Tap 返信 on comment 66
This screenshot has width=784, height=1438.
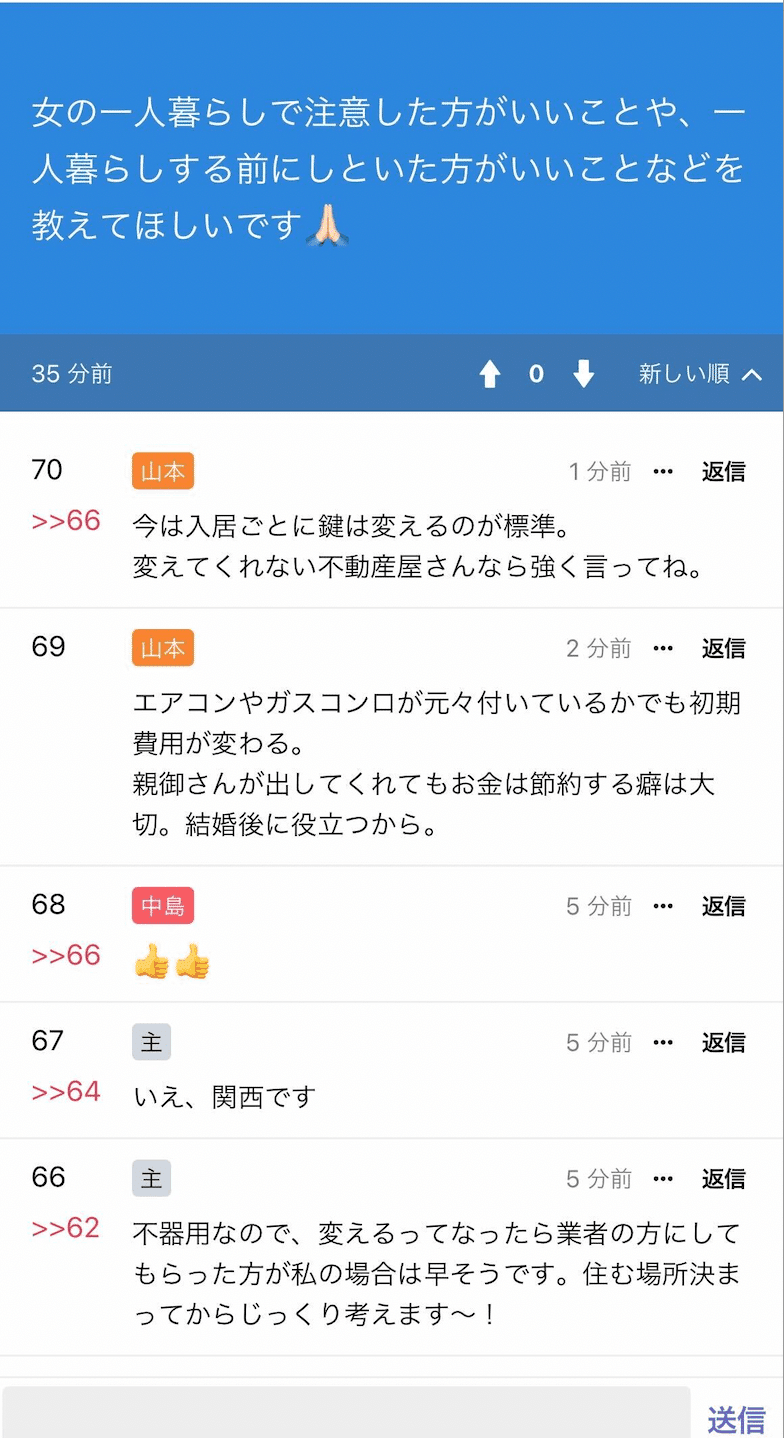click(x=723, y=1179)
